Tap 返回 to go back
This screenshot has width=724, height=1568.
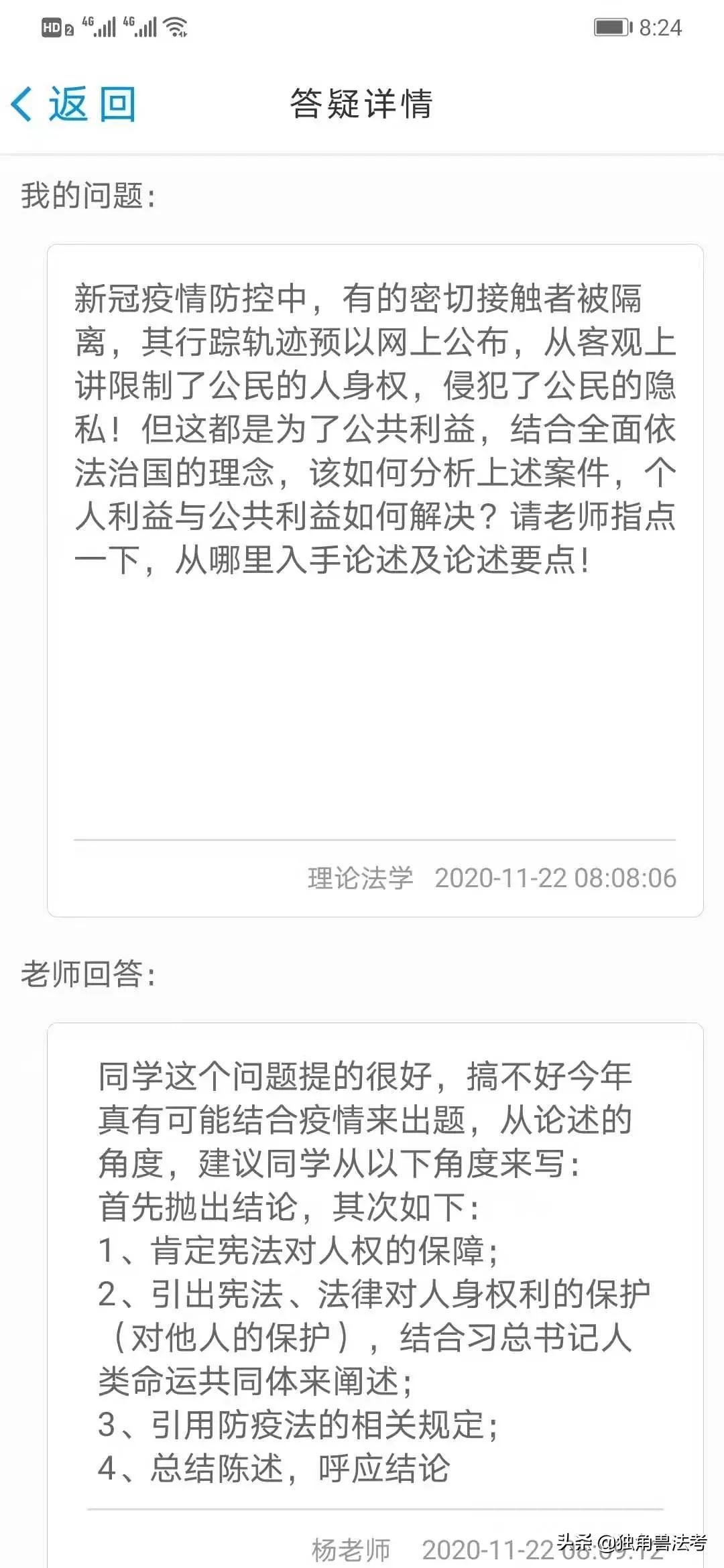click(75, 105)
